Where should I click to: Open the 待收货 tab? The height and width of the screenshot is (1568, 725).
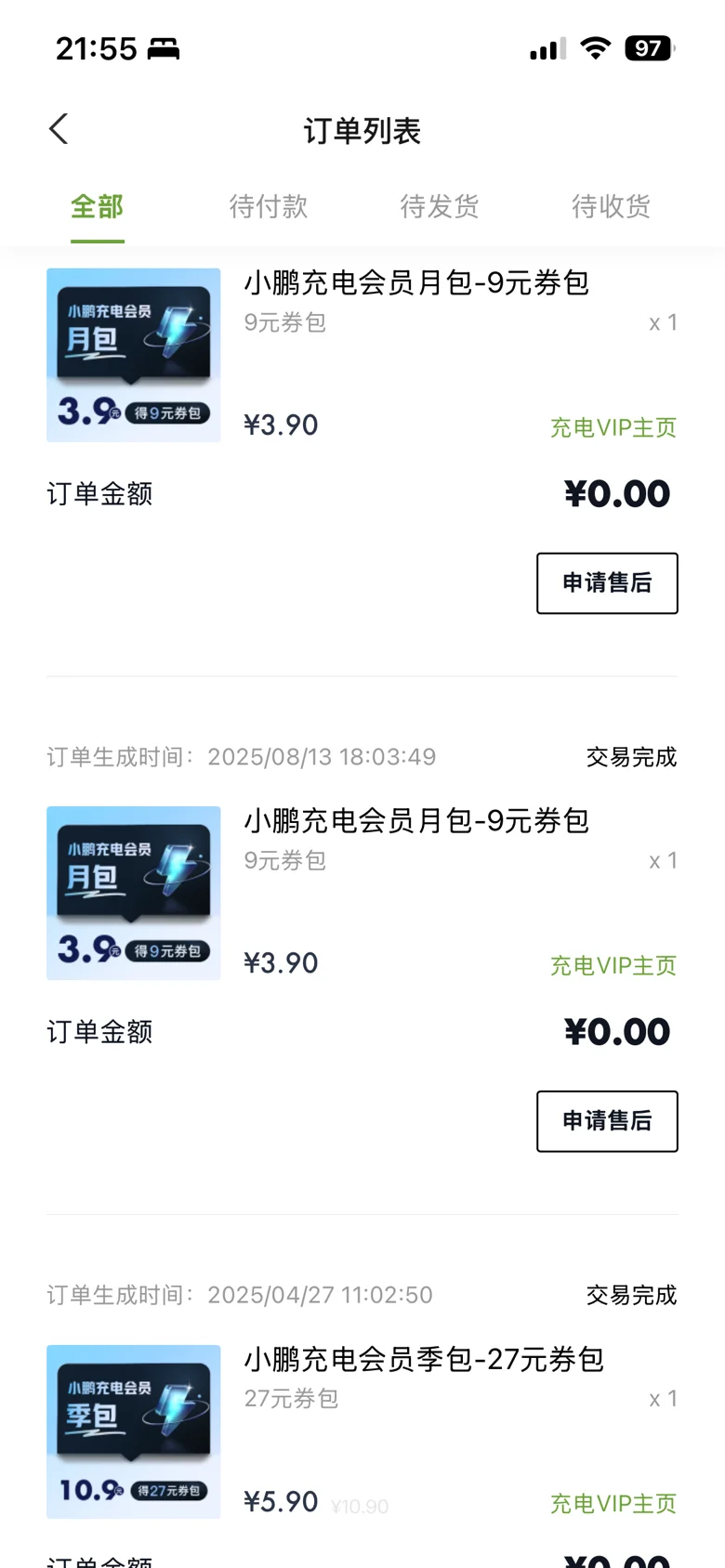click(x=611, y=206)
